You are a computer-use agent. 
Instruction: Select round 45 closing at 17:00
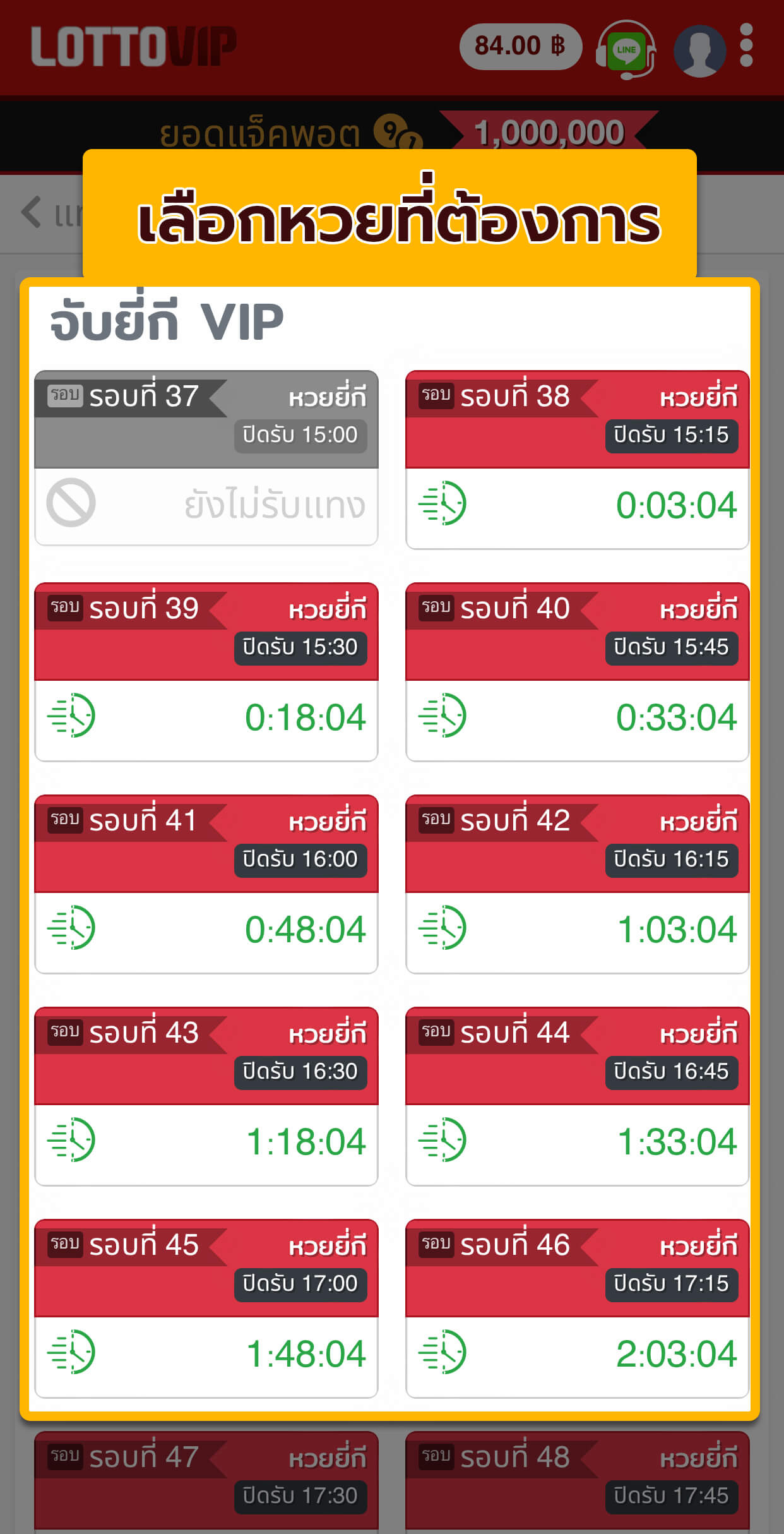point(206,1309)
